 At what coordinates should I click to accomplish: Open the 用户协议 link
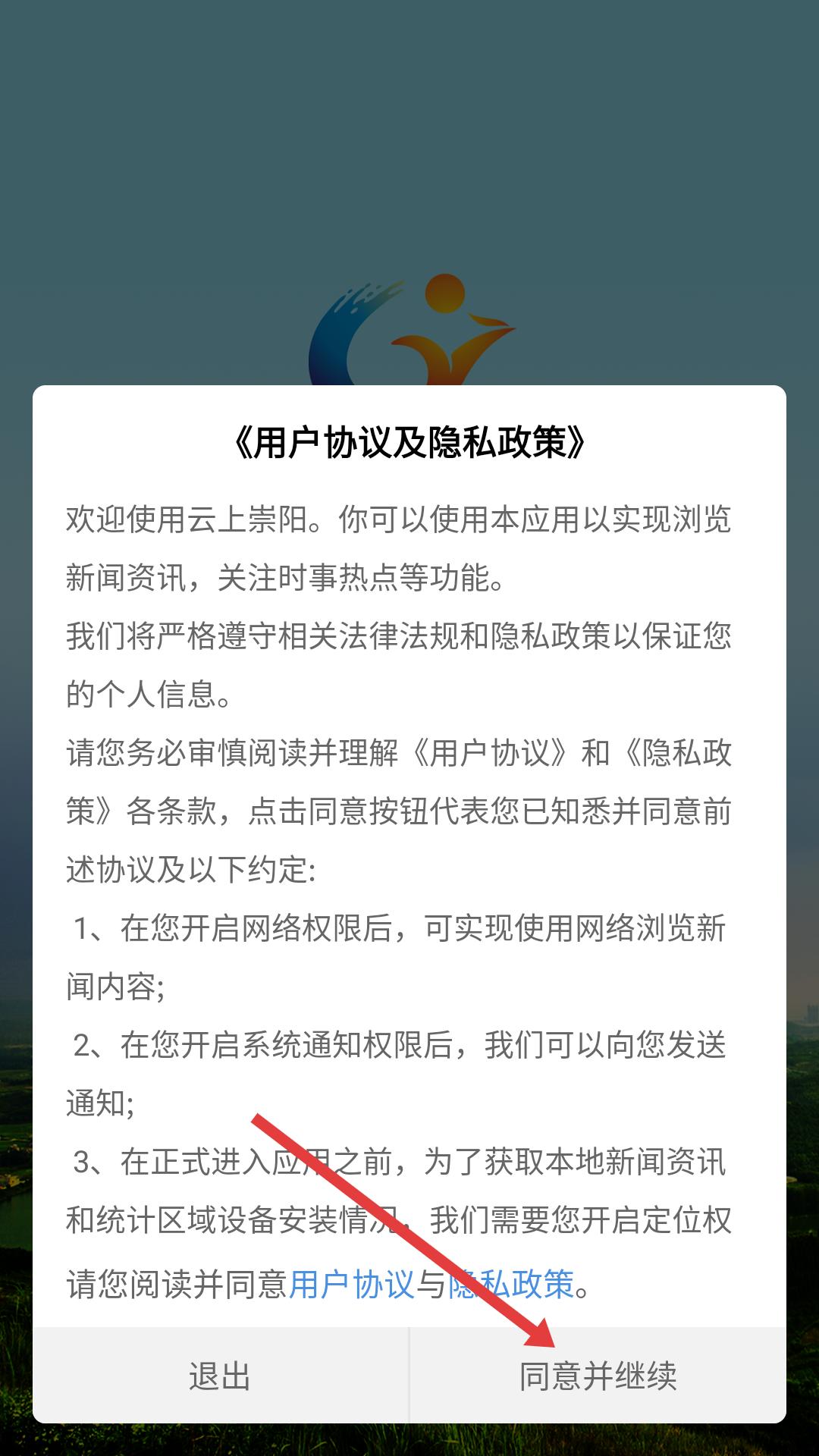coord(351,1285)
